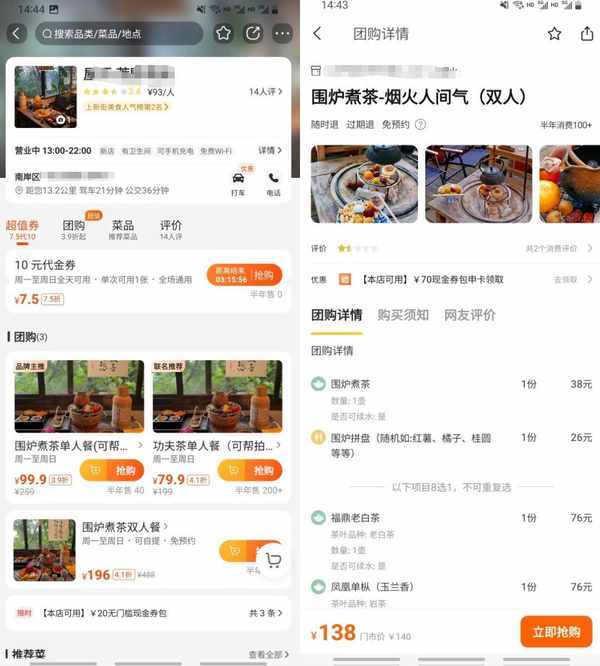Image resolution: width=600 pixels, height=666 pixels.
Task: Go back from the 团购详情 page
Action: pyautogui.click(x=317, y=33)
